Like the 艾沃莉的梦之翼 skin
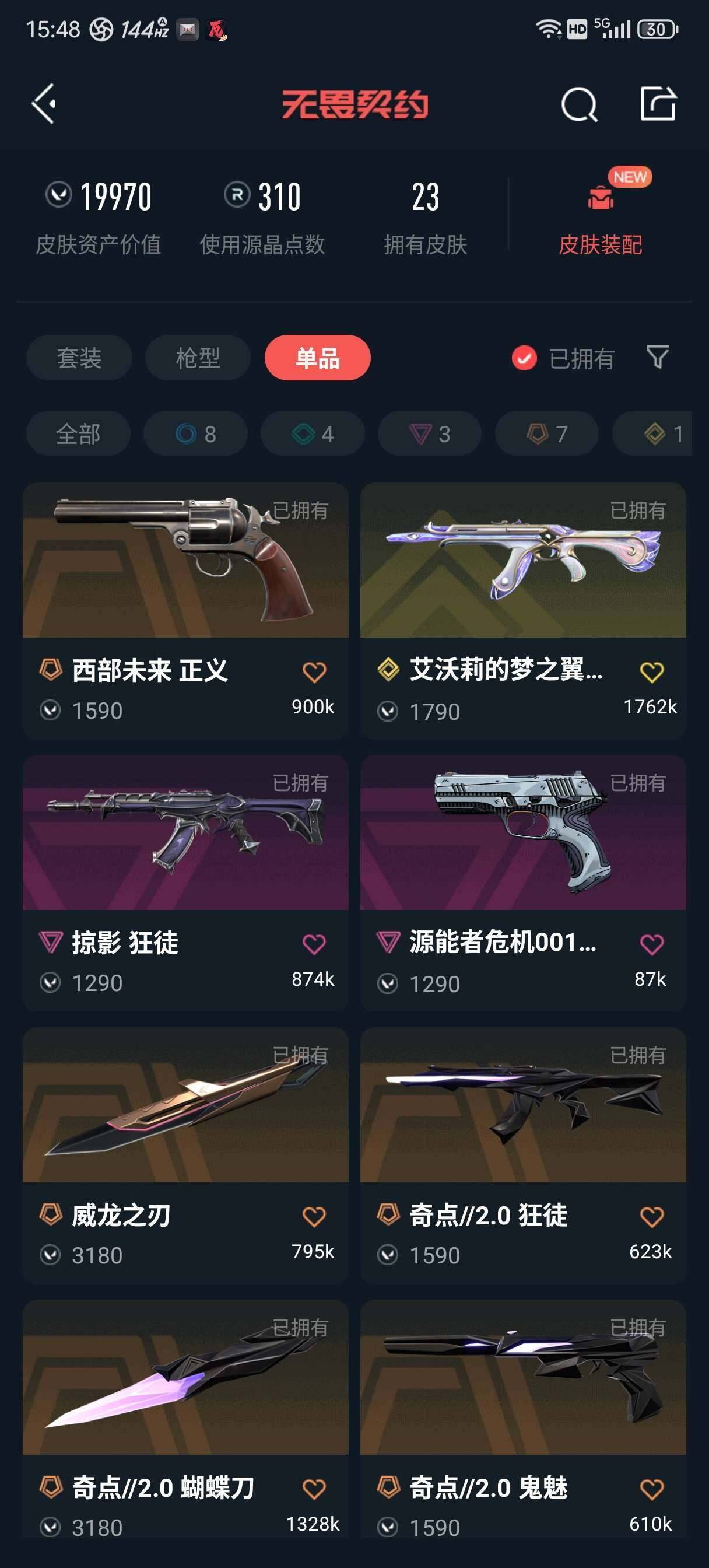 (651, 672)
